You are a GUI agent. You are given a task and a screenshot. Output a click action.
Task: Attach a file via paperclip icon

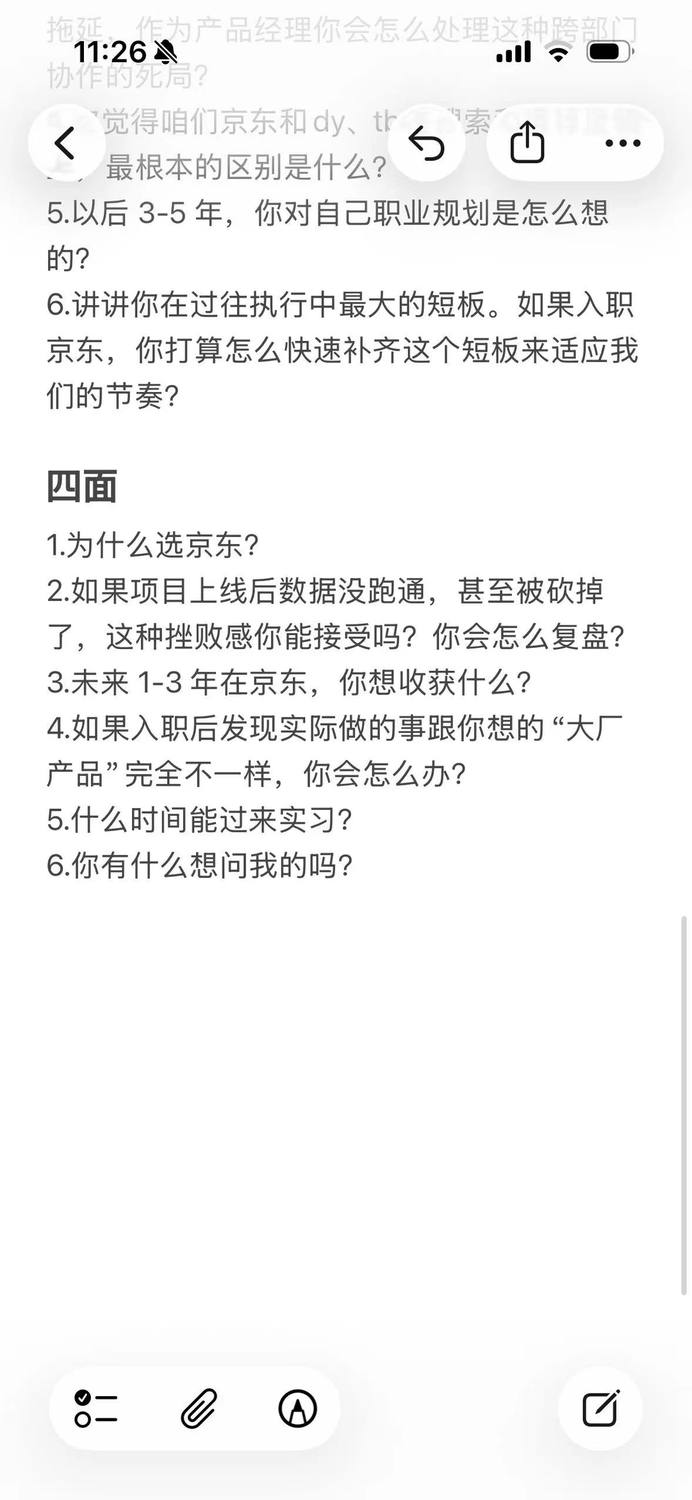pos(199,1409)
